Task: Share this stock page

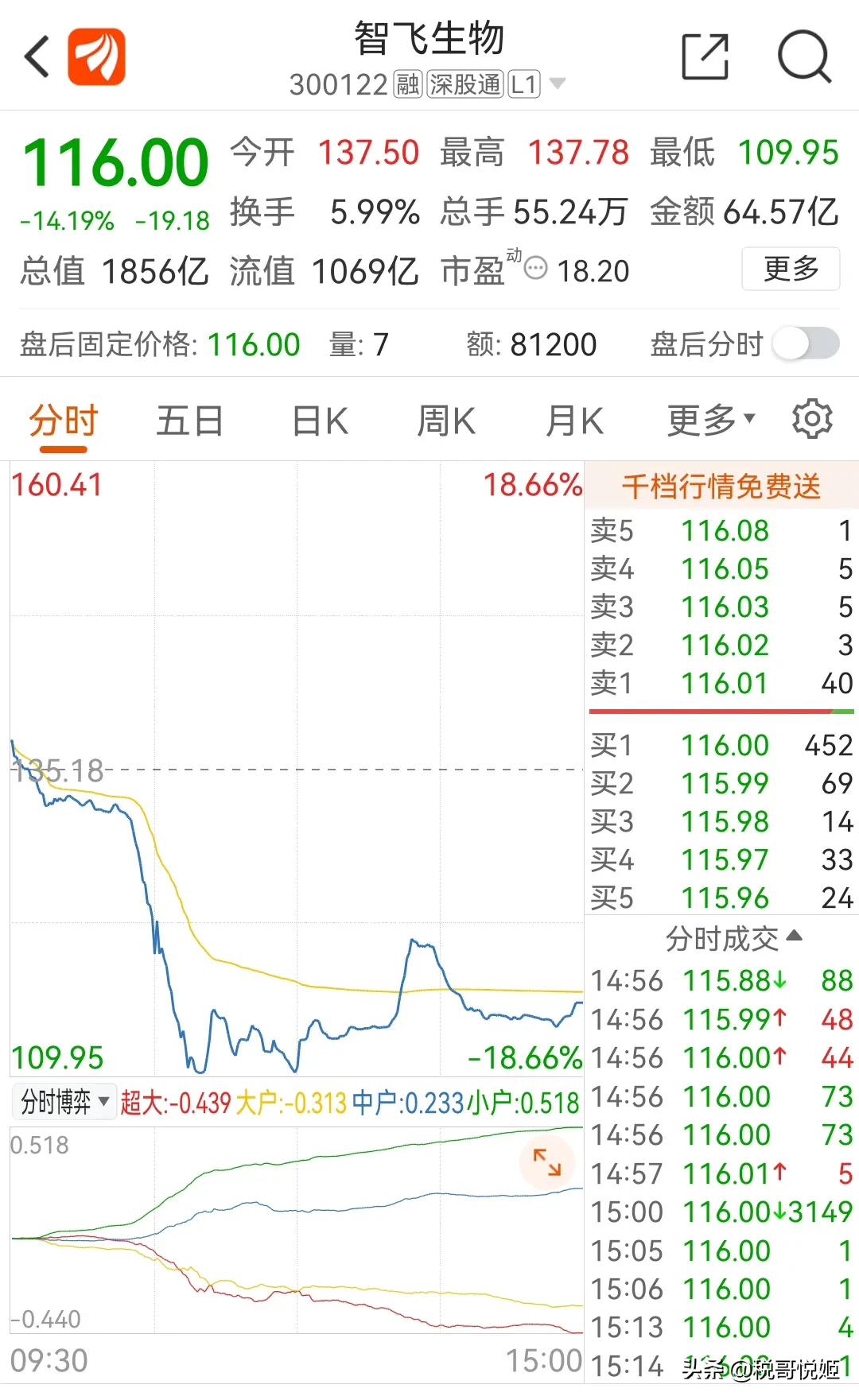Action: click(x=705, y=56)
